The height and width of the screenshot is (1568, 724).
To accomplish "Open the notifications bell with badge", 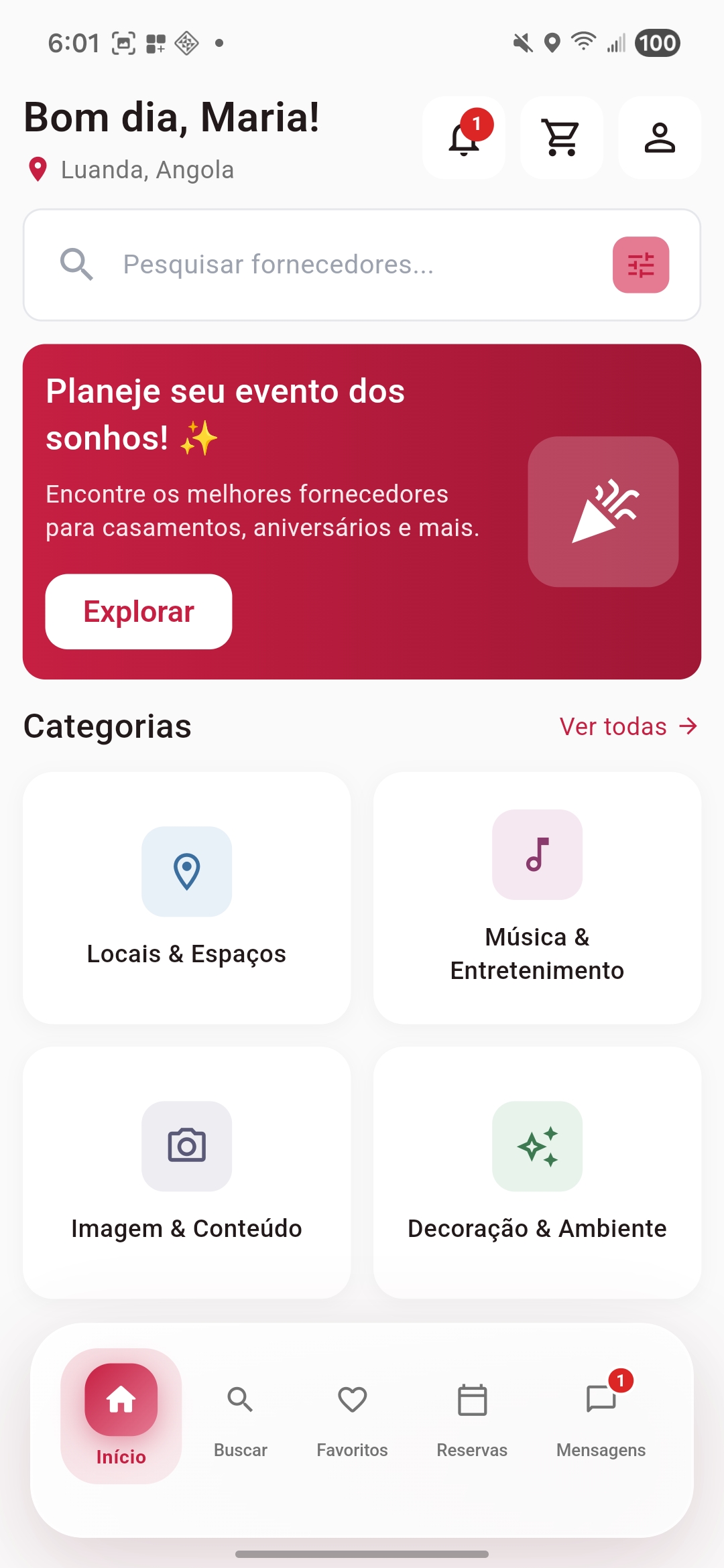I will click(464, 137).
